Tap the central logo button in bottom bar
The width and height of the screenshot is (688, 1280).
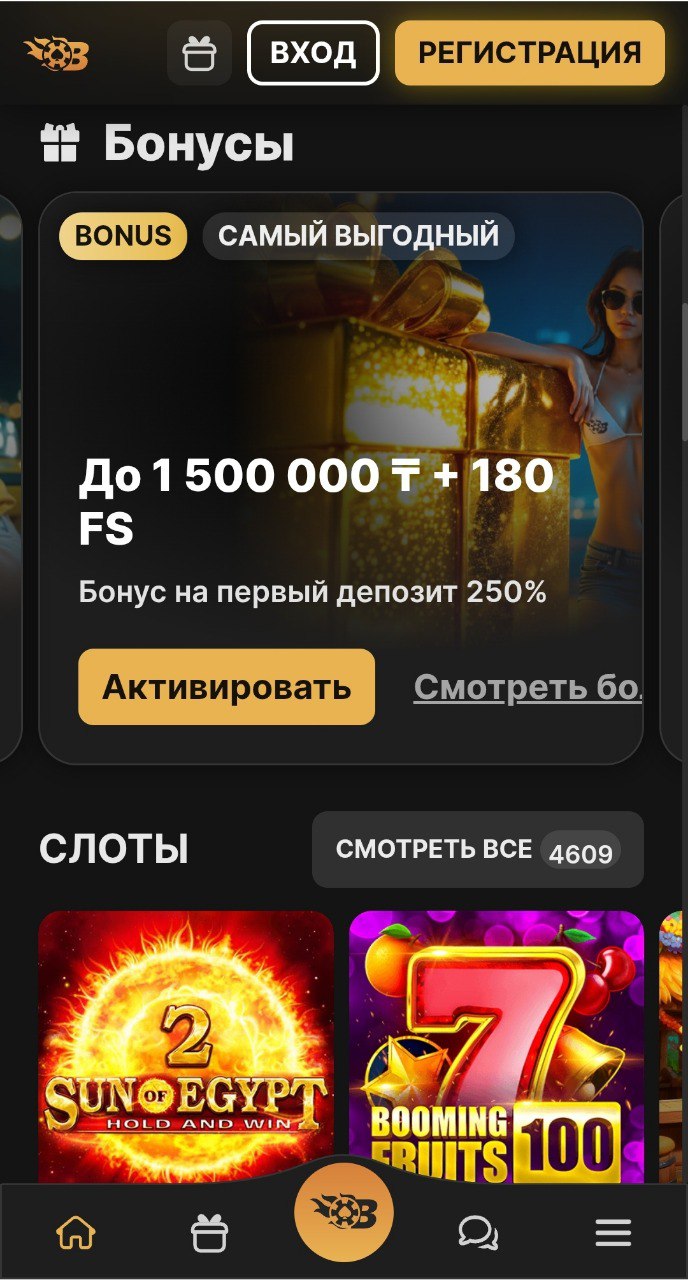(343, 1212)
